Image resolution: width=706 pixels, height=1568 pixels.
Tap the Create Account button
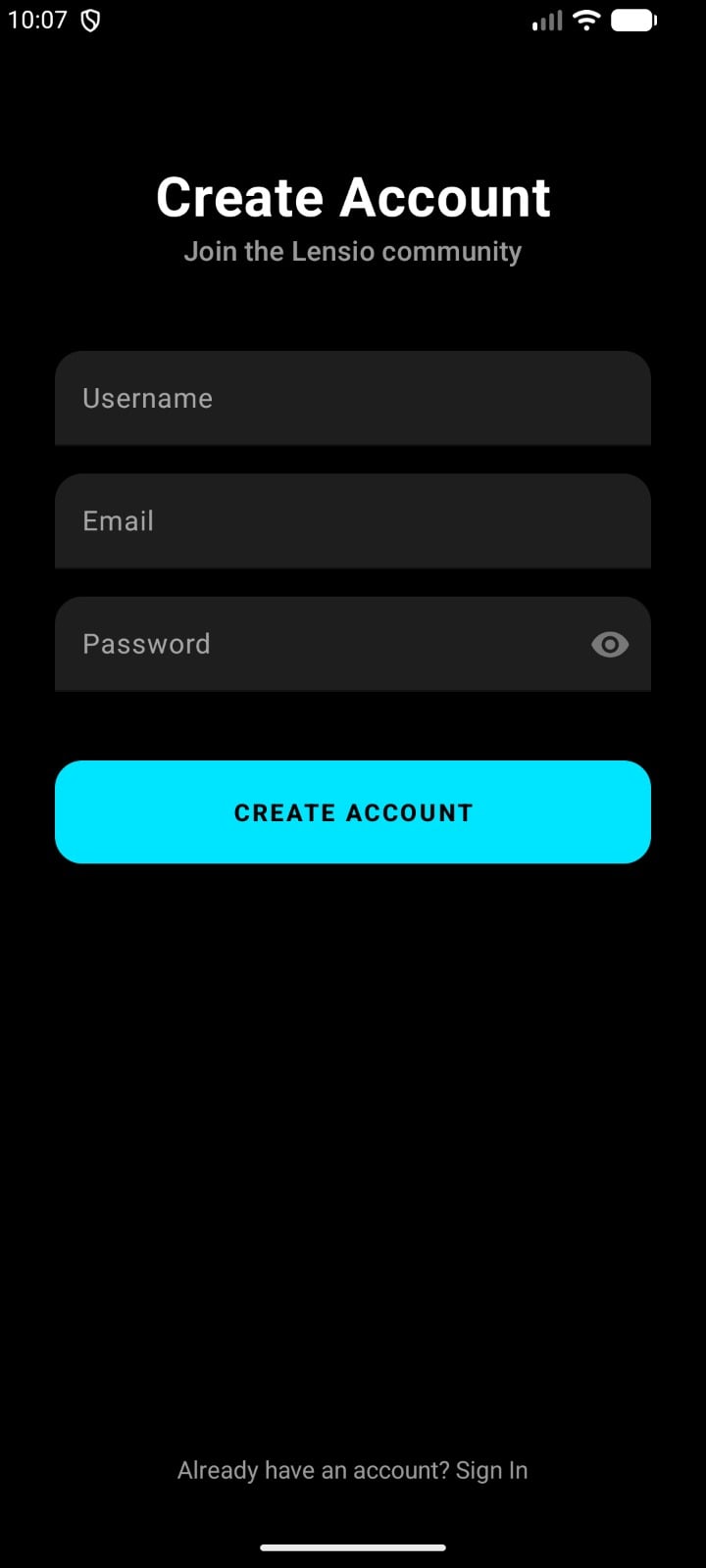[x=353, y=811]
